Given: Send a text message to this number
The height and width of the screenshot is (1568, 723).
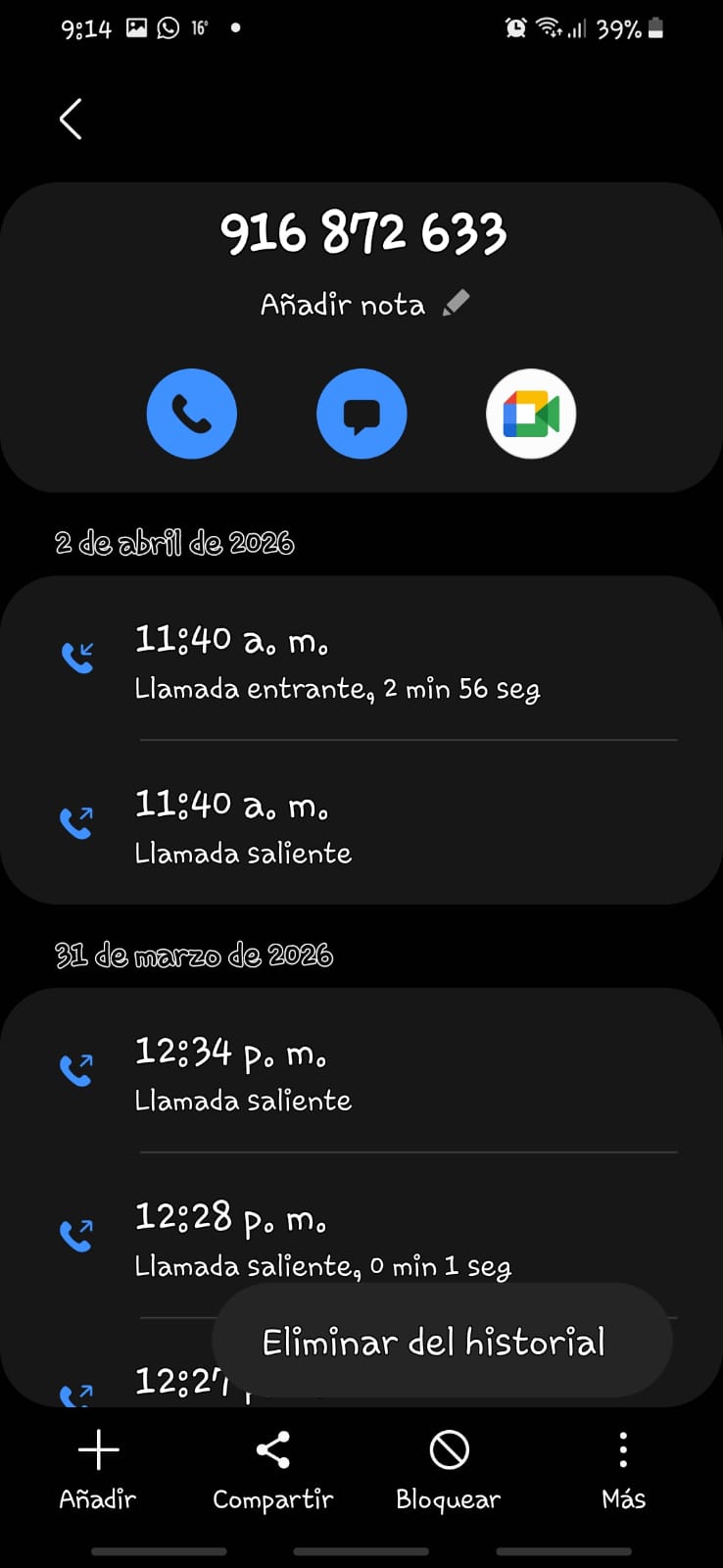Looking at the screenshot, I should coord(361,414).
